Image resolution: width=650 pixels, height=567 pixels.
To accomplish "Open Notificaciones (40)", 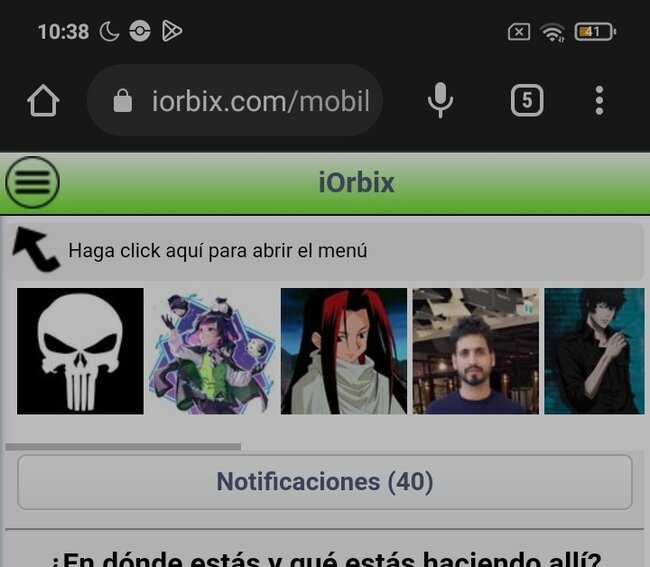I will [x=324, y=482].
